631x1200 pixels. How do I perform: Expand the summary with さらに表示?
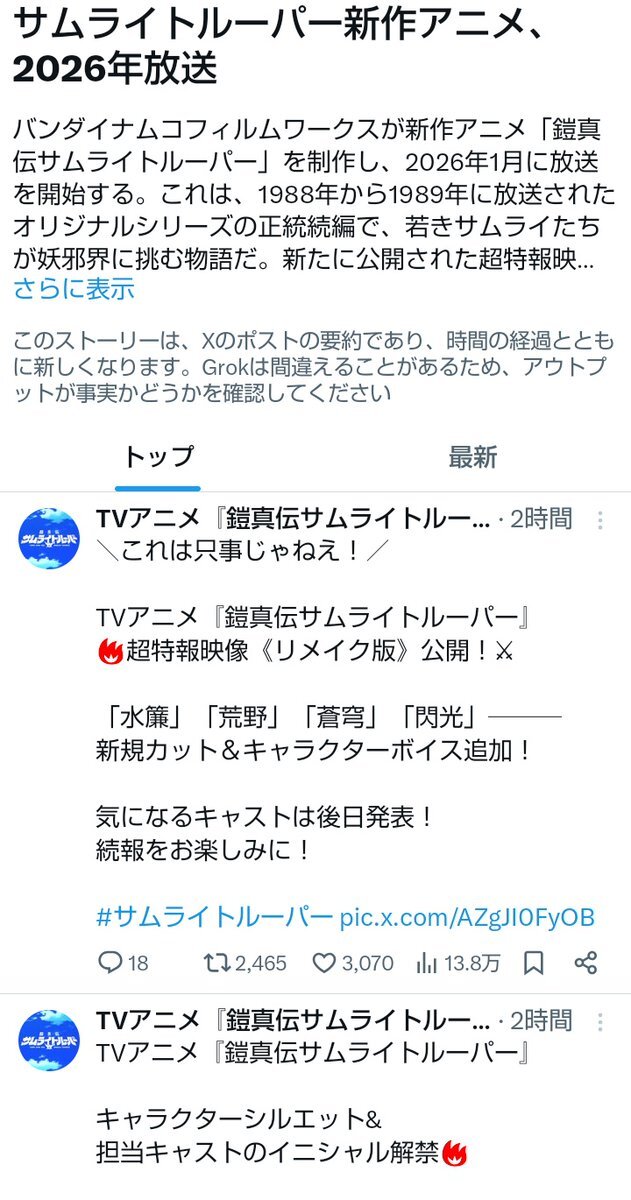tap(74, 290)
